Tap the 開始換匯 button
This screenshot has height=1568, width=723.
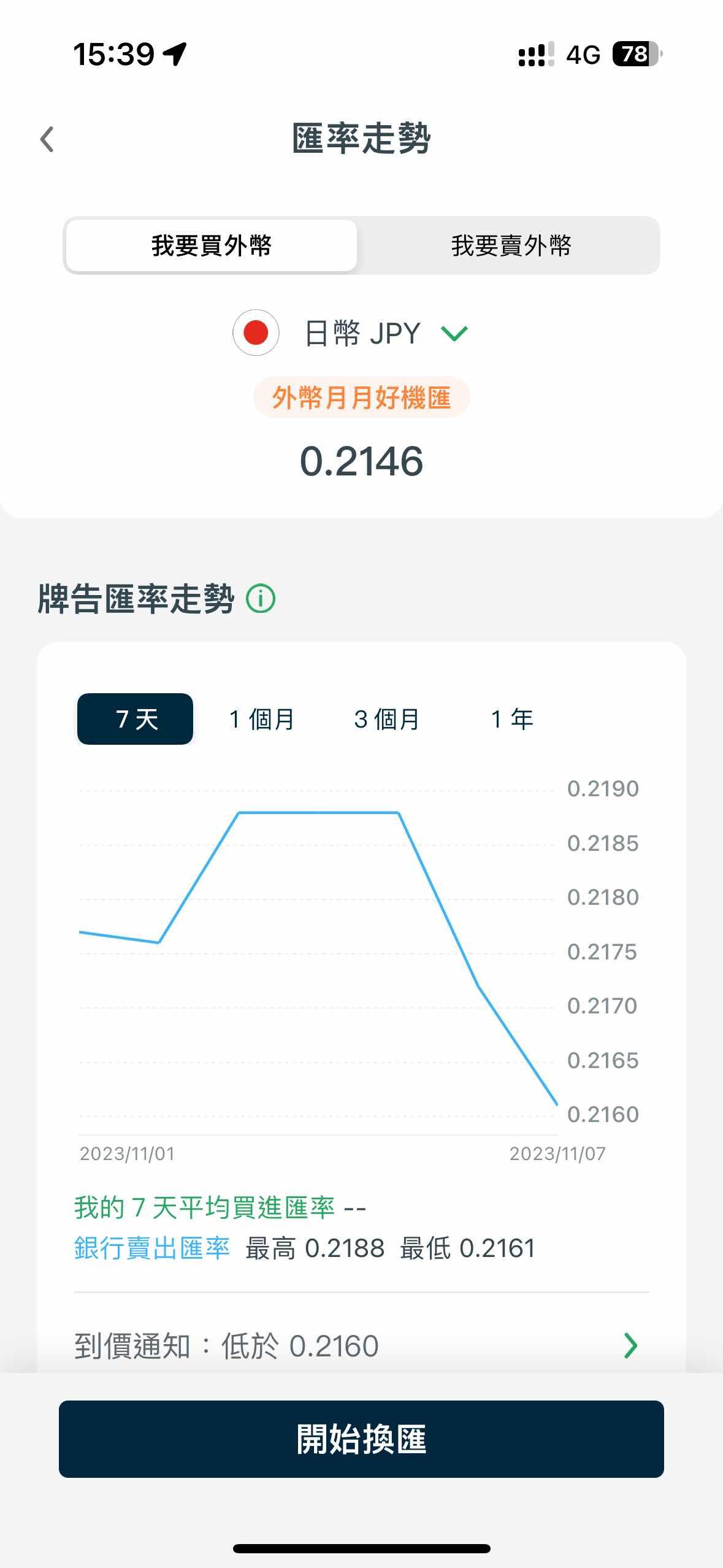(361, 1439)
